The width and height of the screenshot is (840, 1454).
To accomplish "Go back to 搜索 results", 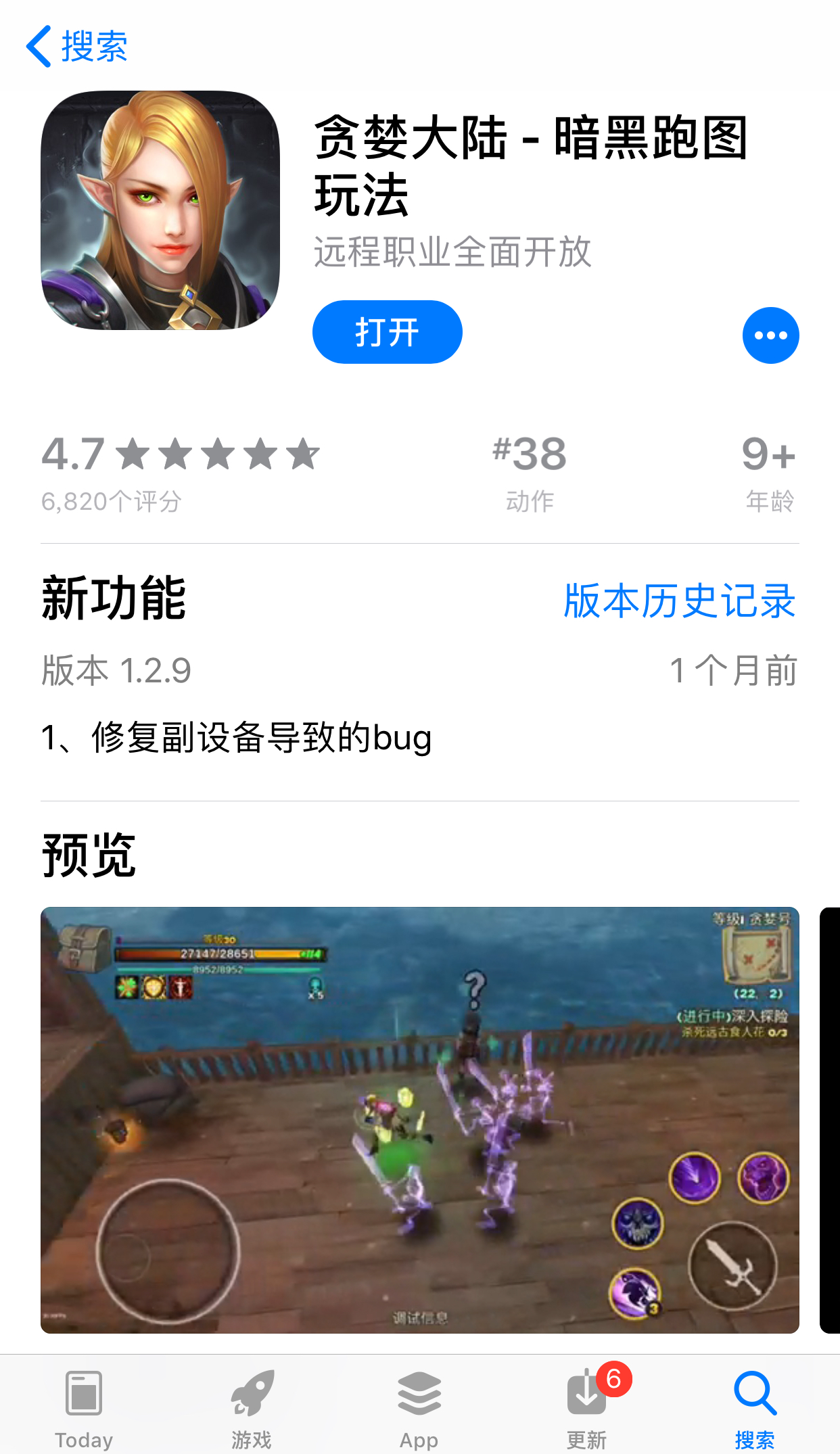I will (76, 46).
